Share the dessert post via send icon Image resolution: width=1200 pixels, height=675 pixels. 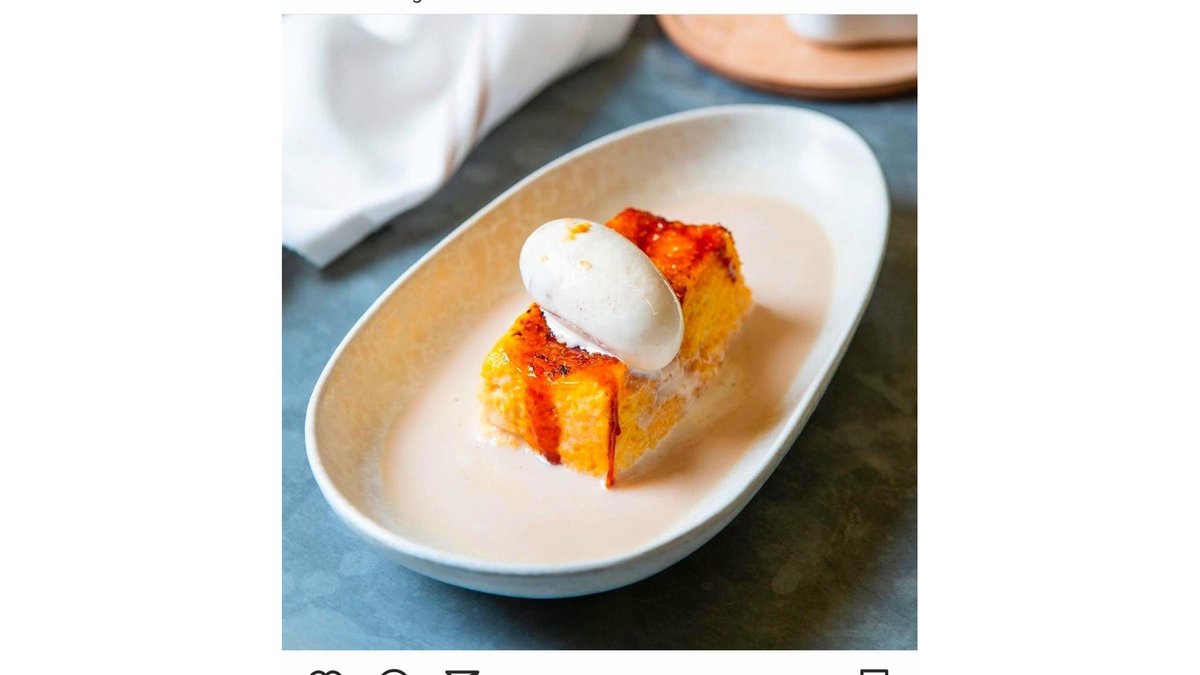(463, 671)
